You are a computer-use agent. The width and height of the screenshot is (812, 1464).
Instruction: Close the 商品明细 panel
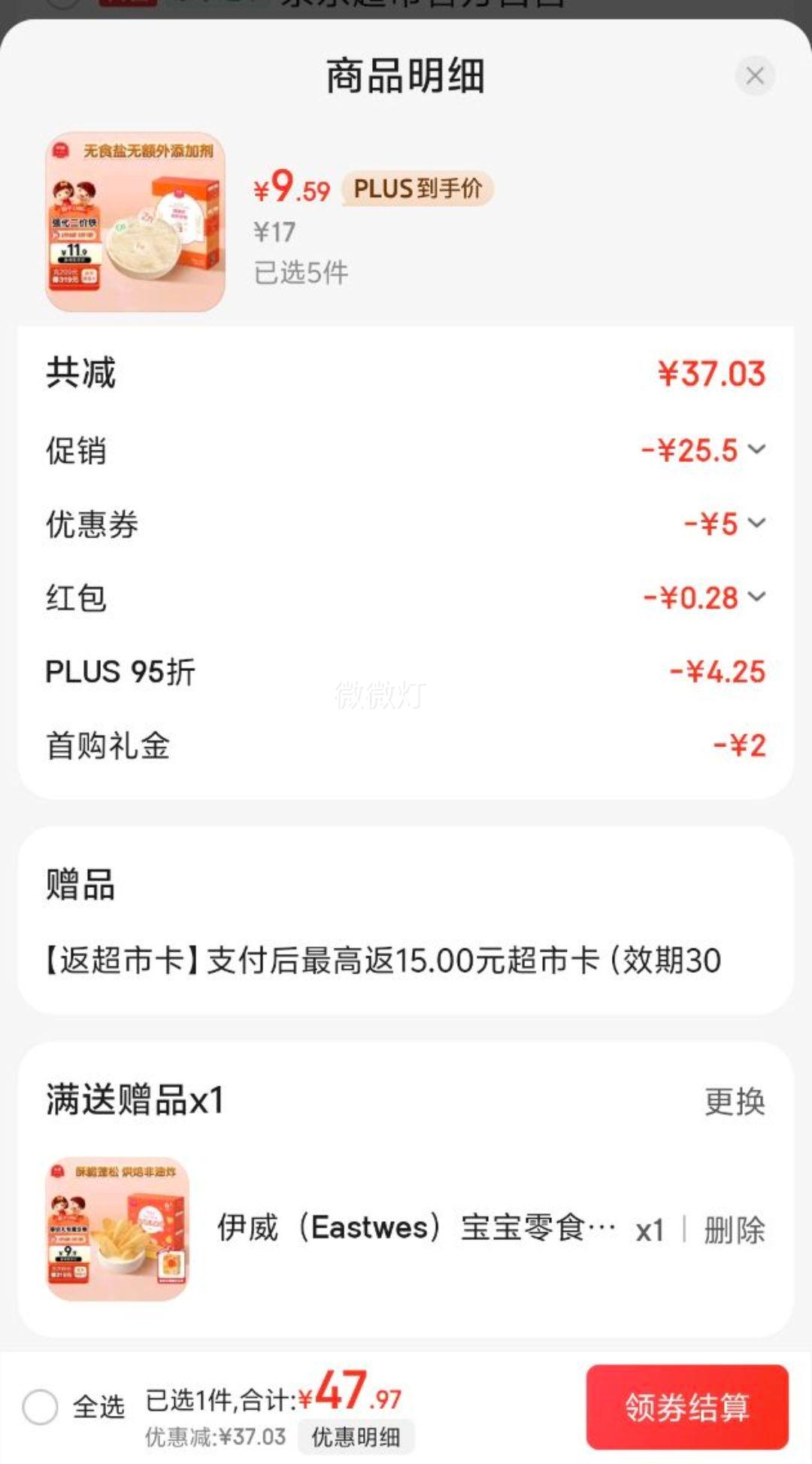(755, 75)
